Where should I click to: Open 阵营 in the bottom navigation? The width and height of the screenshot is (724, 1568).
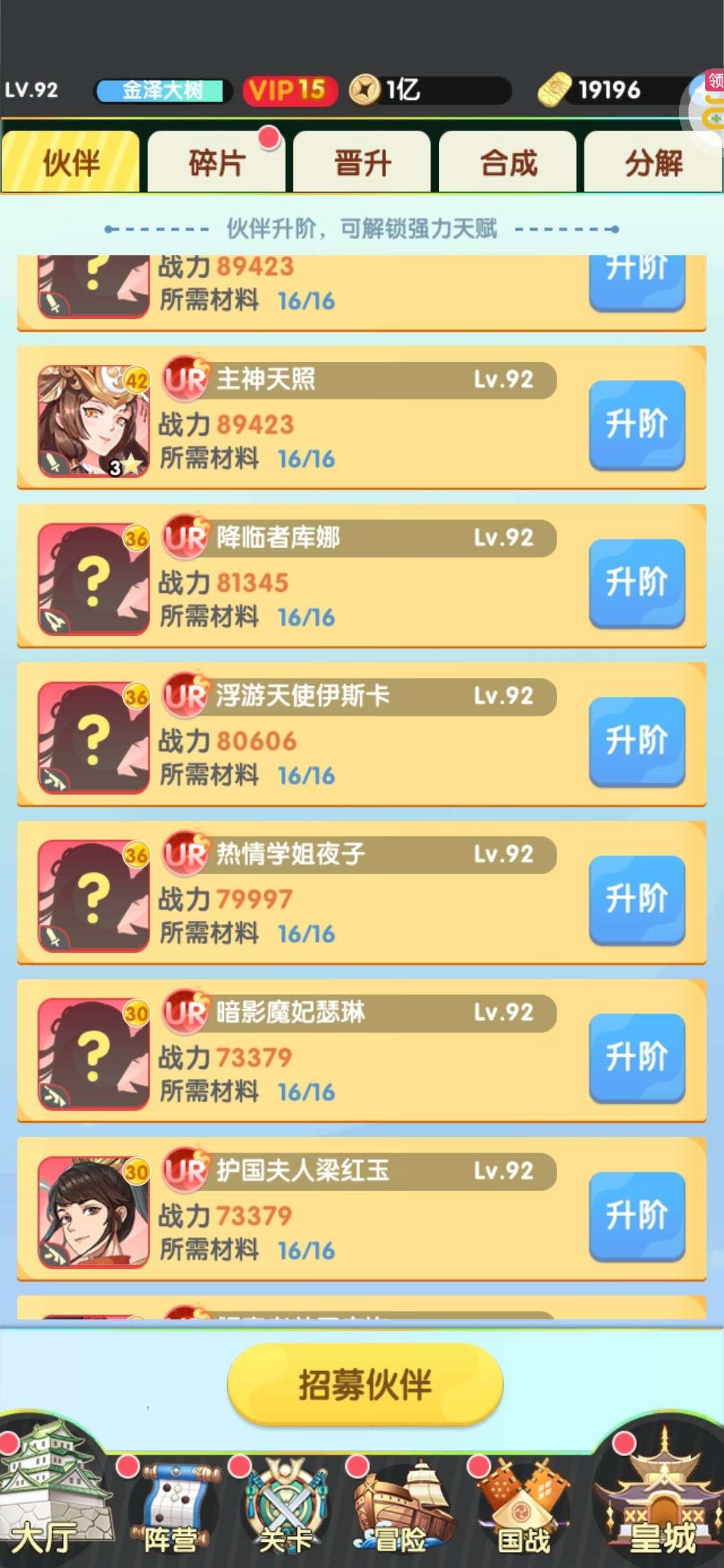[x=171, y=1508]
